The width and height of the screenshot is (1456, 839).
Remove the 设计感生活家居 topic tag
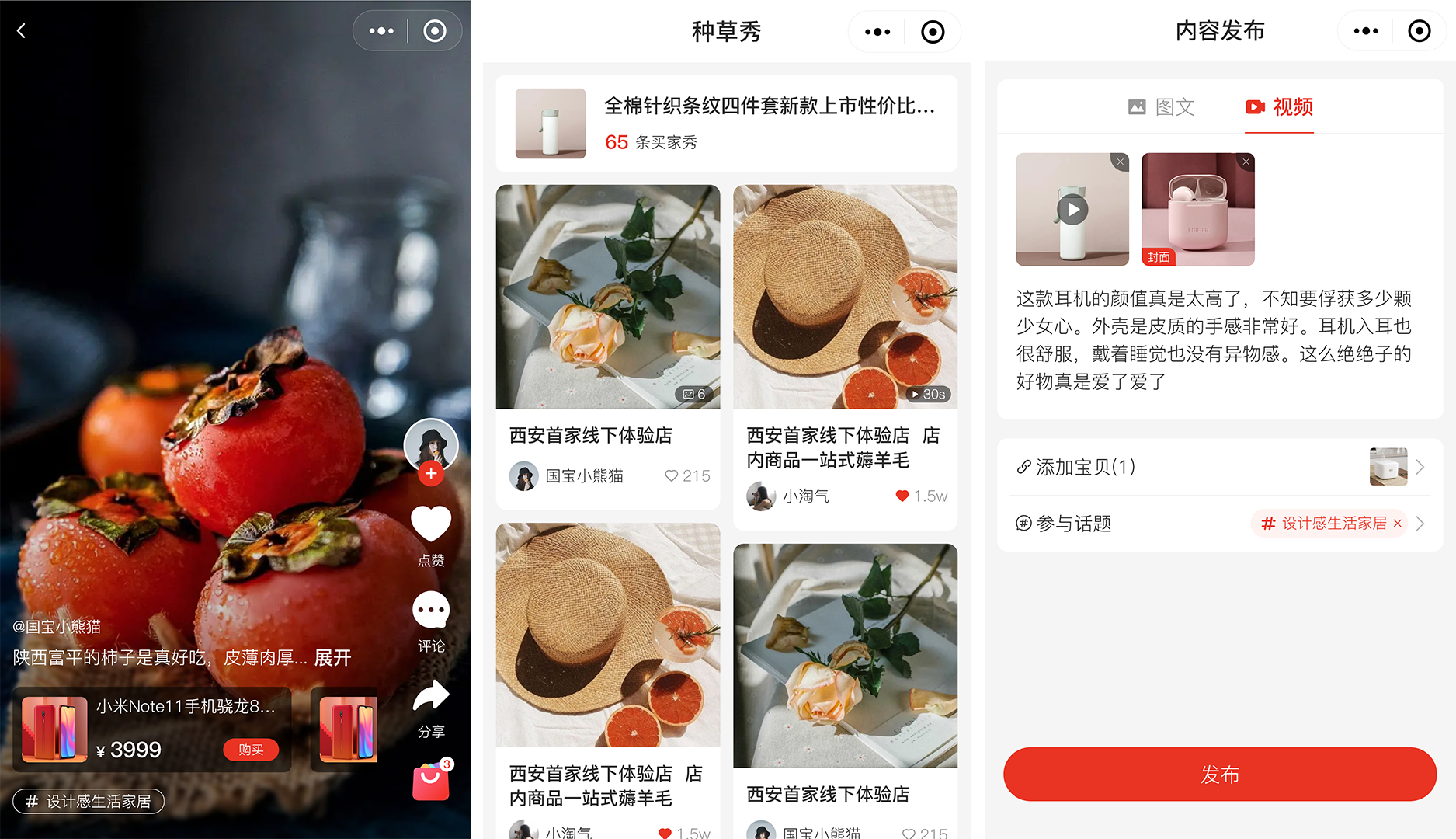coord(1398,524)
